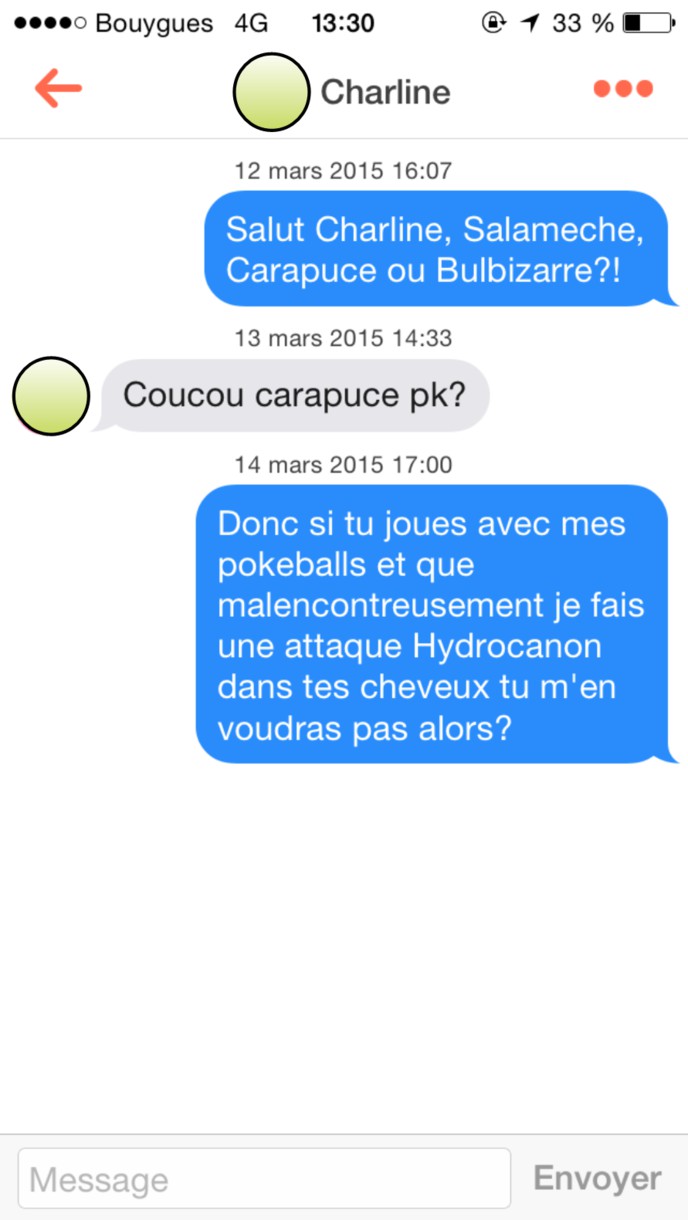Open the three-dot options menu
The height and width of the screenshot is (1220, 688).
[x=623, y=90]
